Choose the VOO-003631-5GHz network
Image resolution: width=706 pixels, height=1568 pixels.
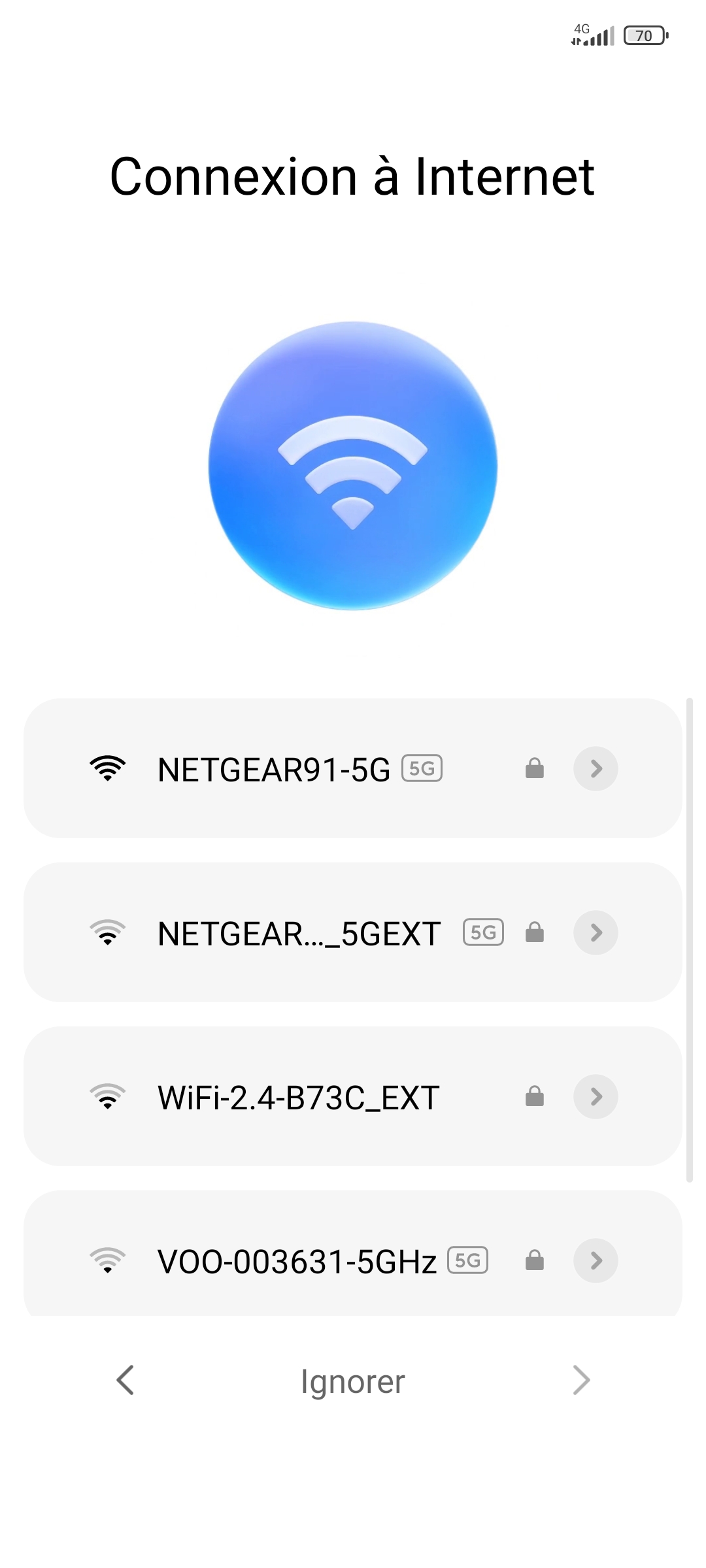click(297, 1261)
